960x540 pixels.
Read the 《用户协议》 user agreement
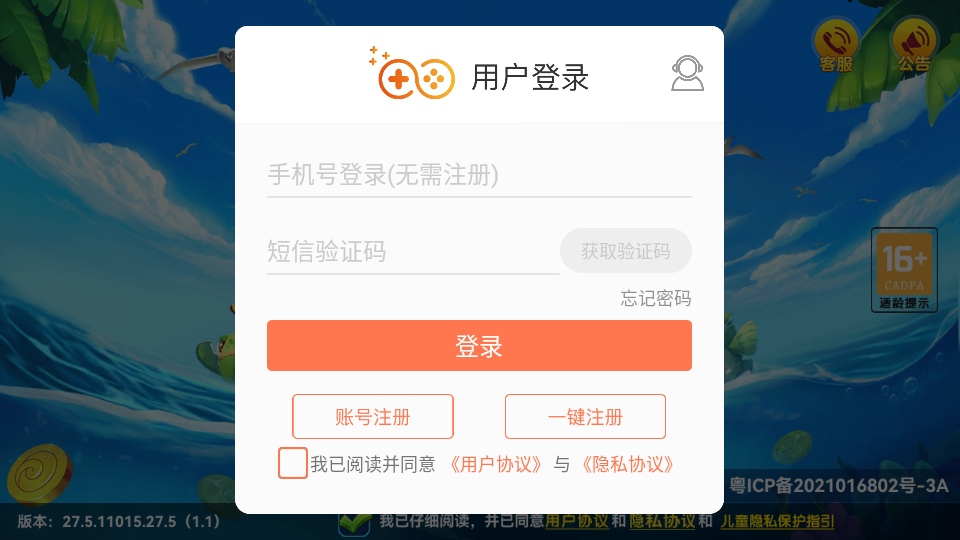tap(496, 464)
